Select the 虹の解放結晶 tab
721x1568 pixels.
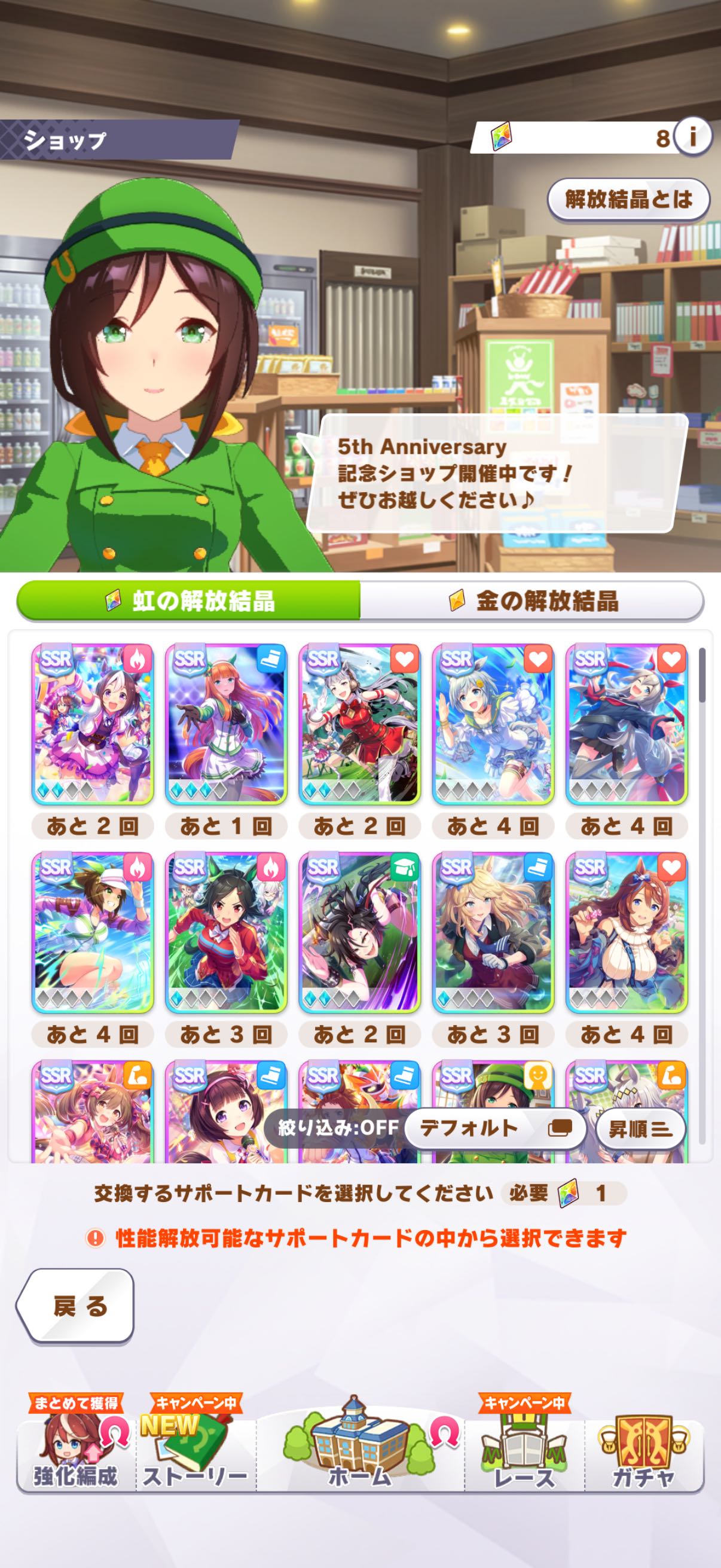coord(188,601)
